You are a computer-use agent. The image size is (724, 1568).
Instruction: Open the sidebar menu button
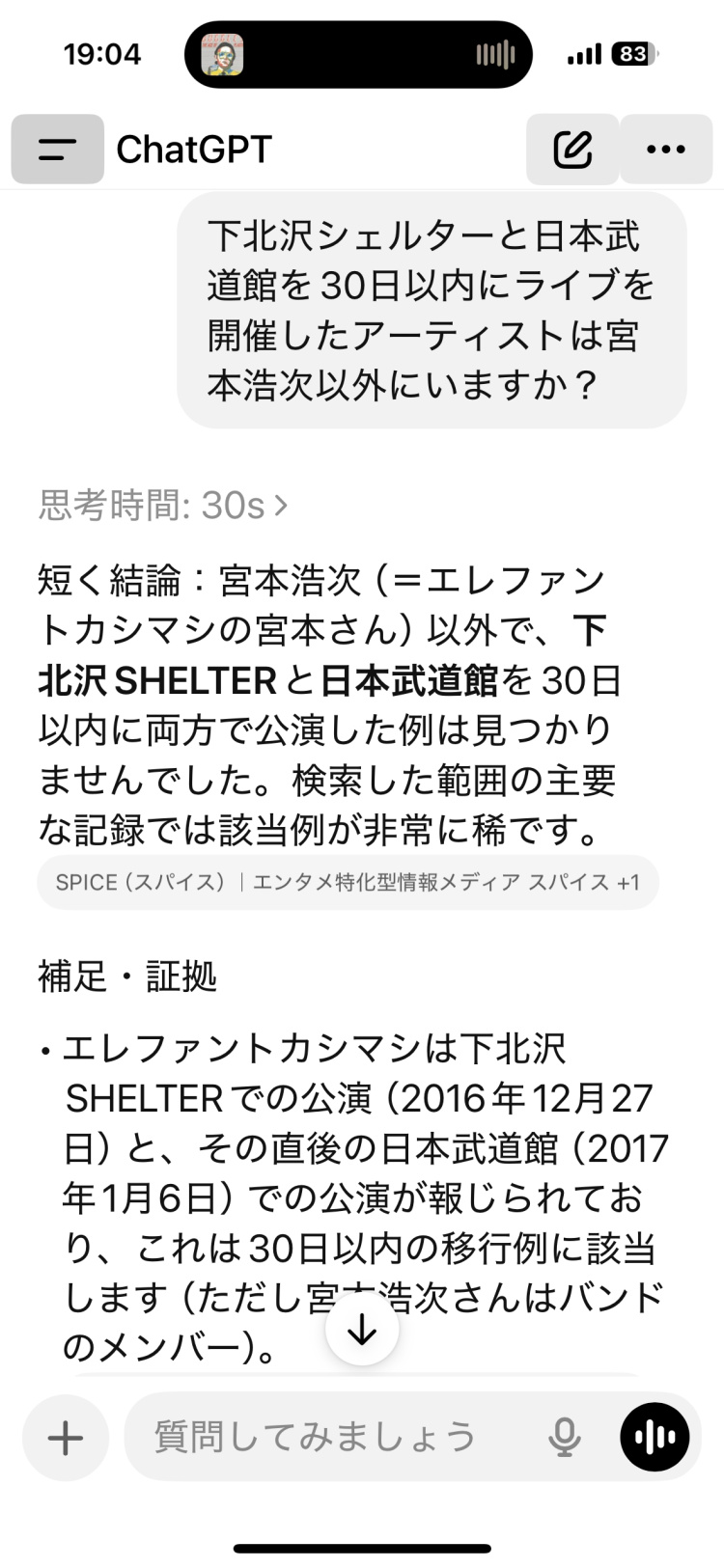57,150
